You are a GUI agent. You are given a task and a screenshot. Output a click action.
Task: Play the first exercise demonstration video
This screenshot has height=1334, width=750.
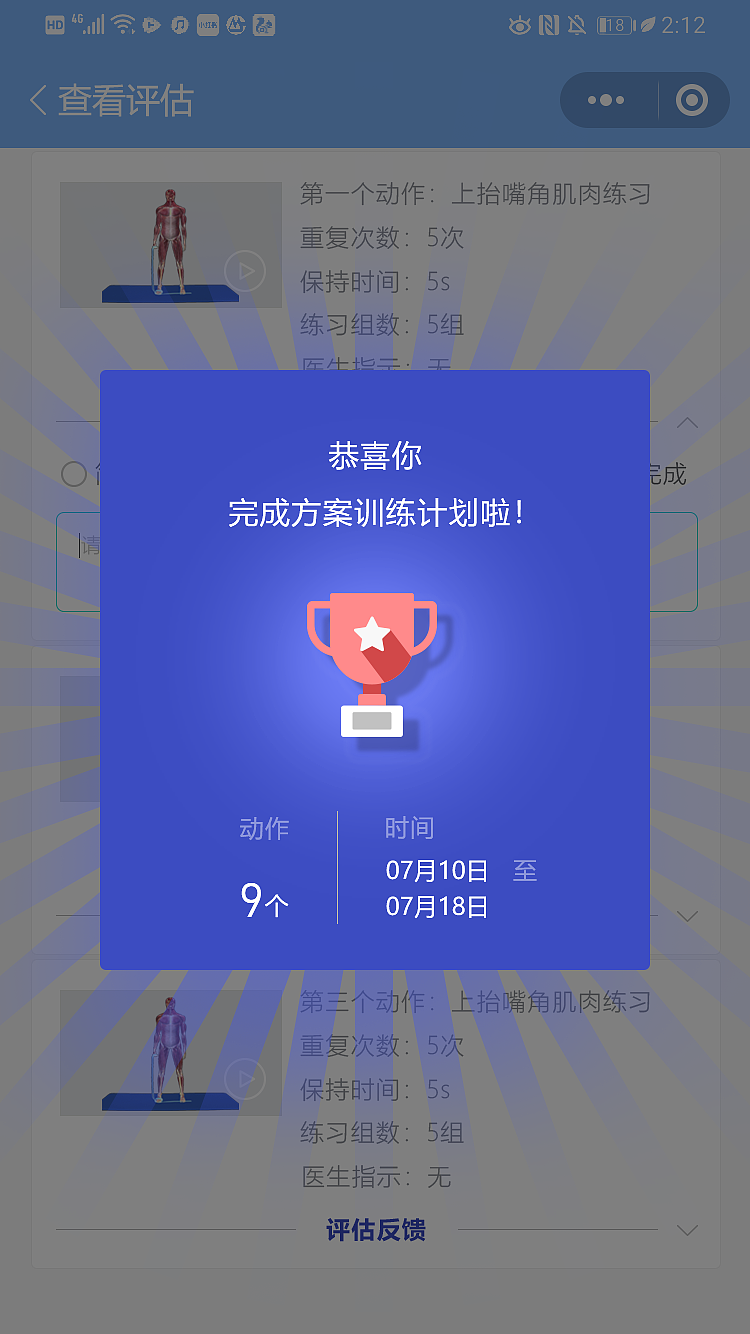pyautogui.click(x=245, y=271)
